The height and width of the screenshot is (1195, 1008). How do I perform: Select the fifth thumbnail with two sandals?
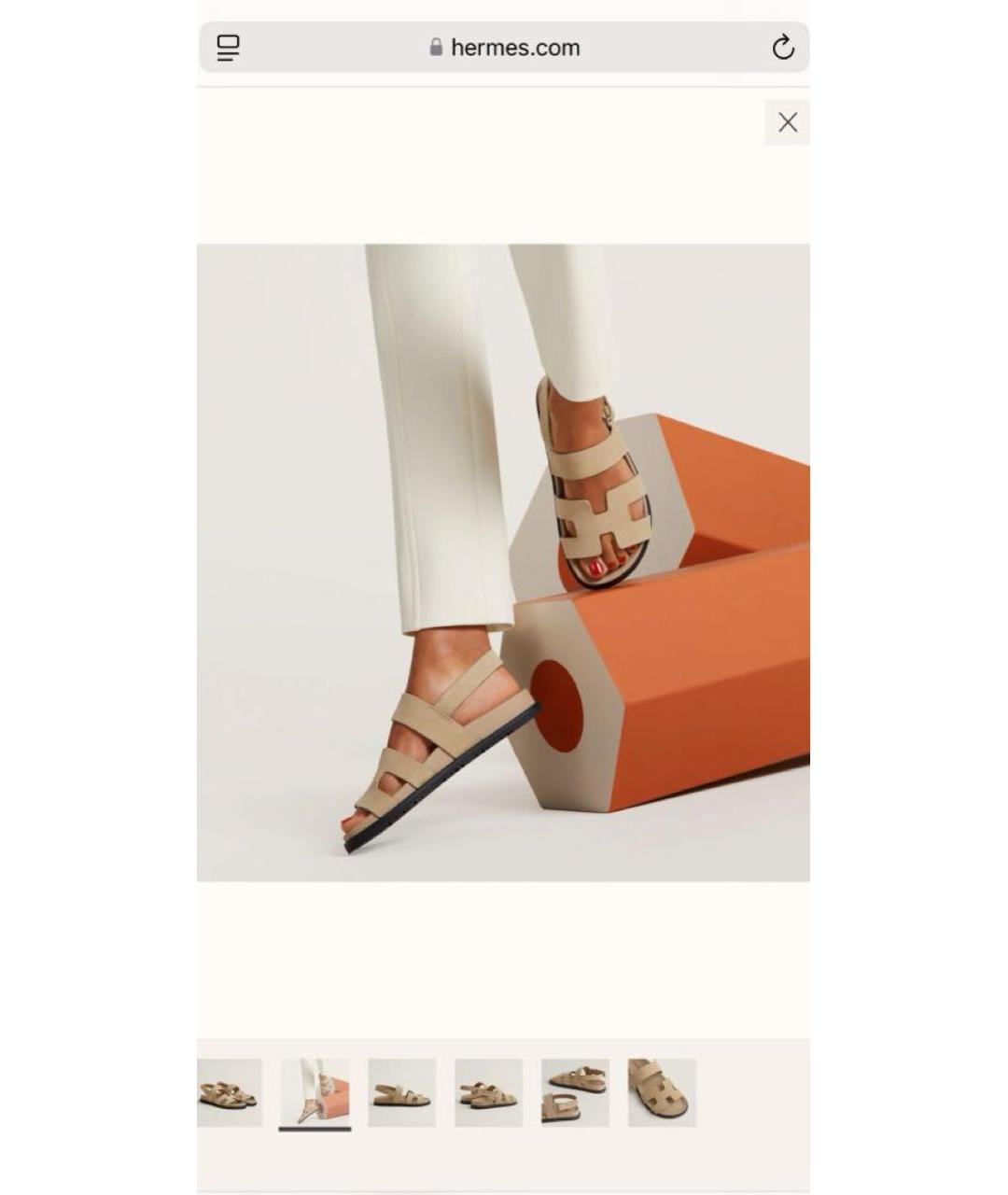[575, 1092]
